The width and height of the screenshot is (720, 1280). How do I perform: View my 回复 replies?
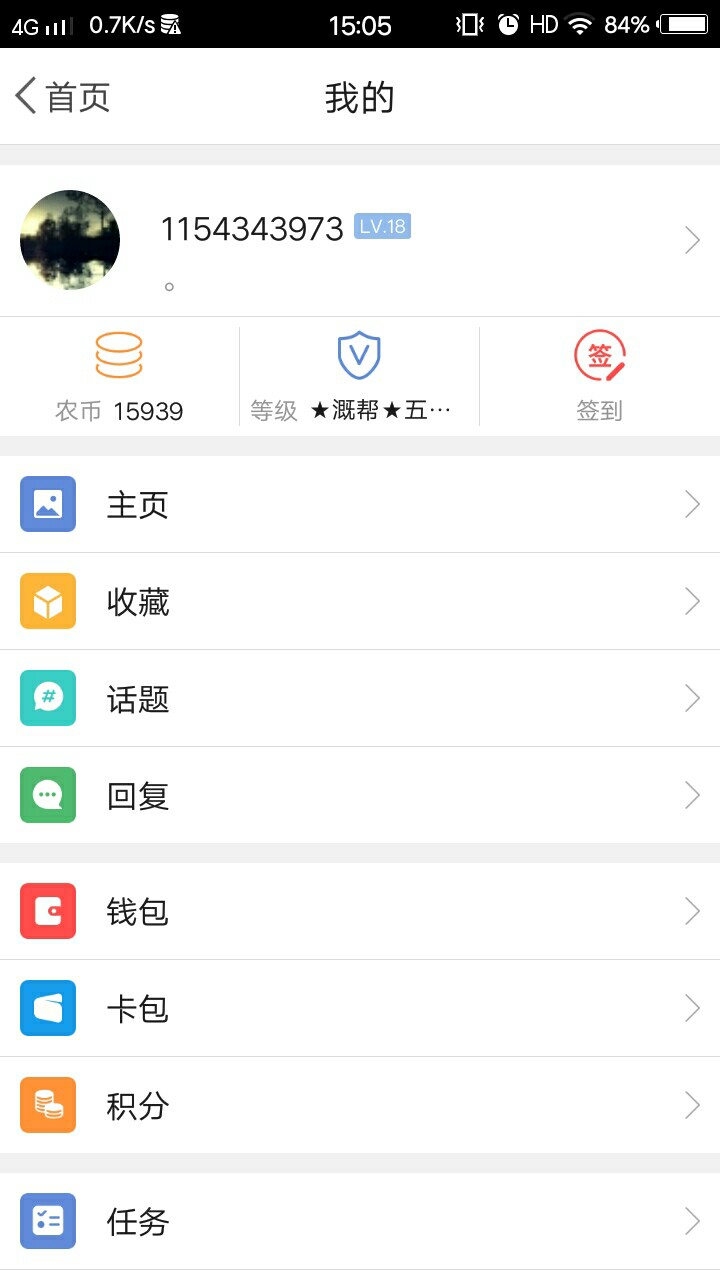tap(360, 796)
